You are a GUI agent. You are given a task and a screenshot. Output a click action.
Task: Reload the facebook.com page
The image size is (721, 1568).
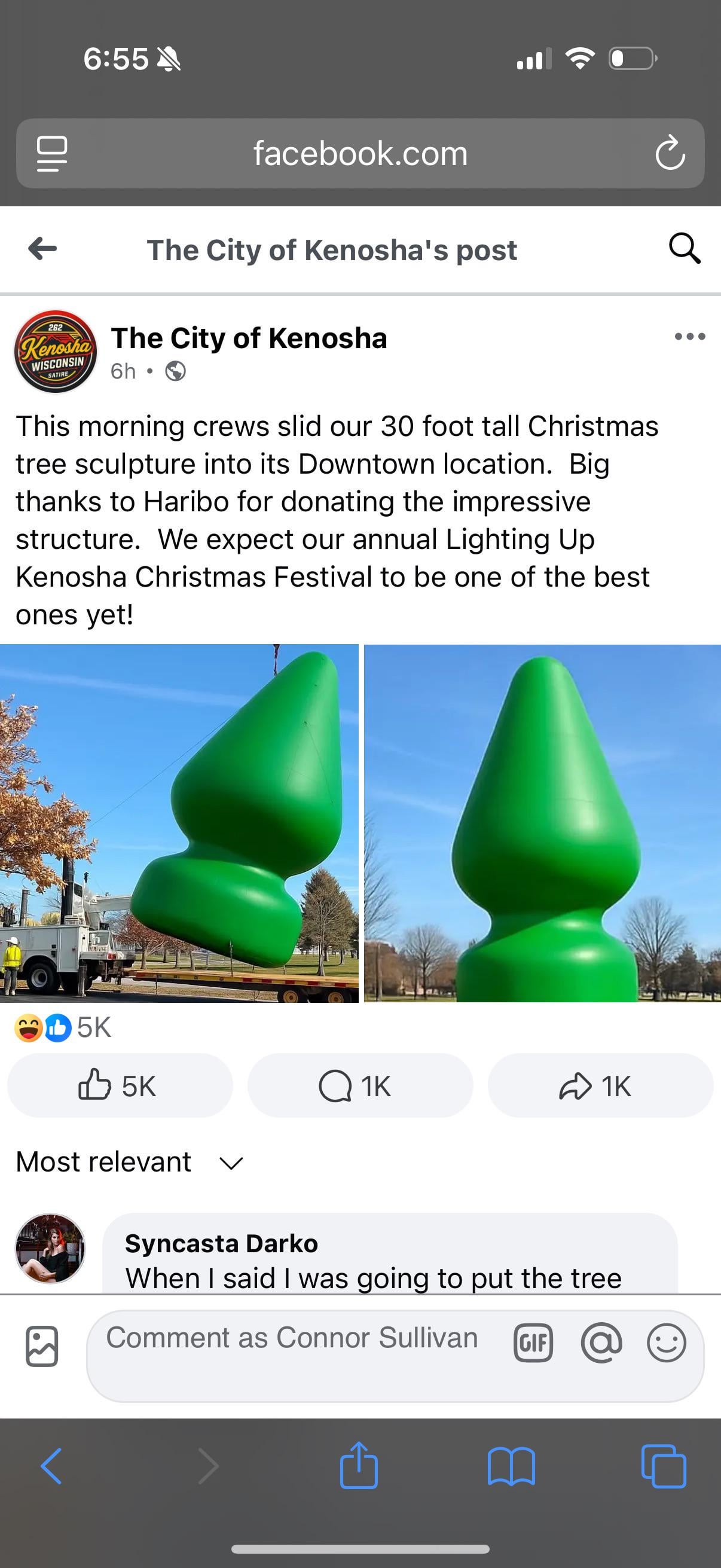tap(670, 152)
